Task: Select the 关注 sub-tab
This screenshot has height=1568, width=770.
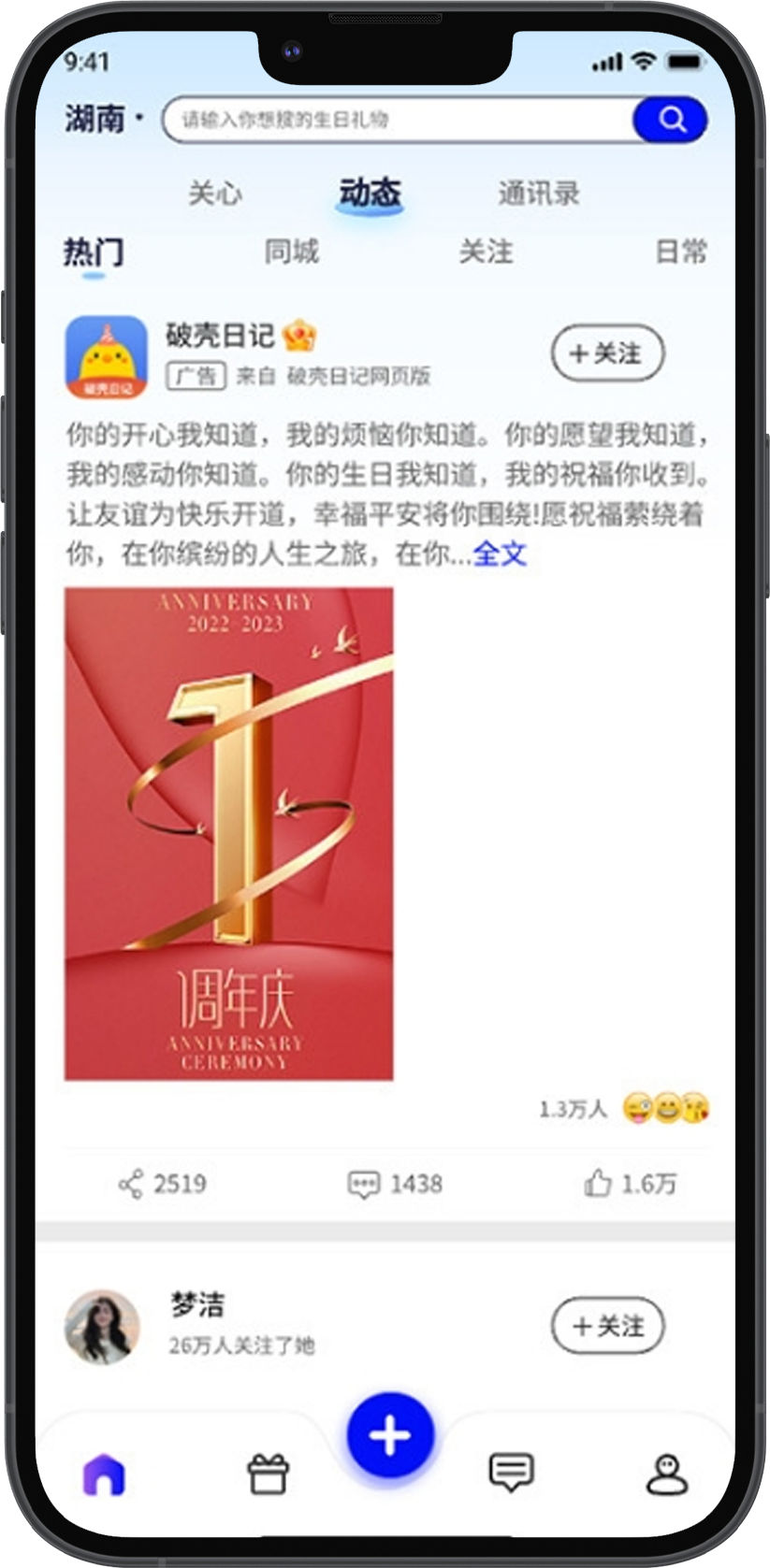Action: 486,252
